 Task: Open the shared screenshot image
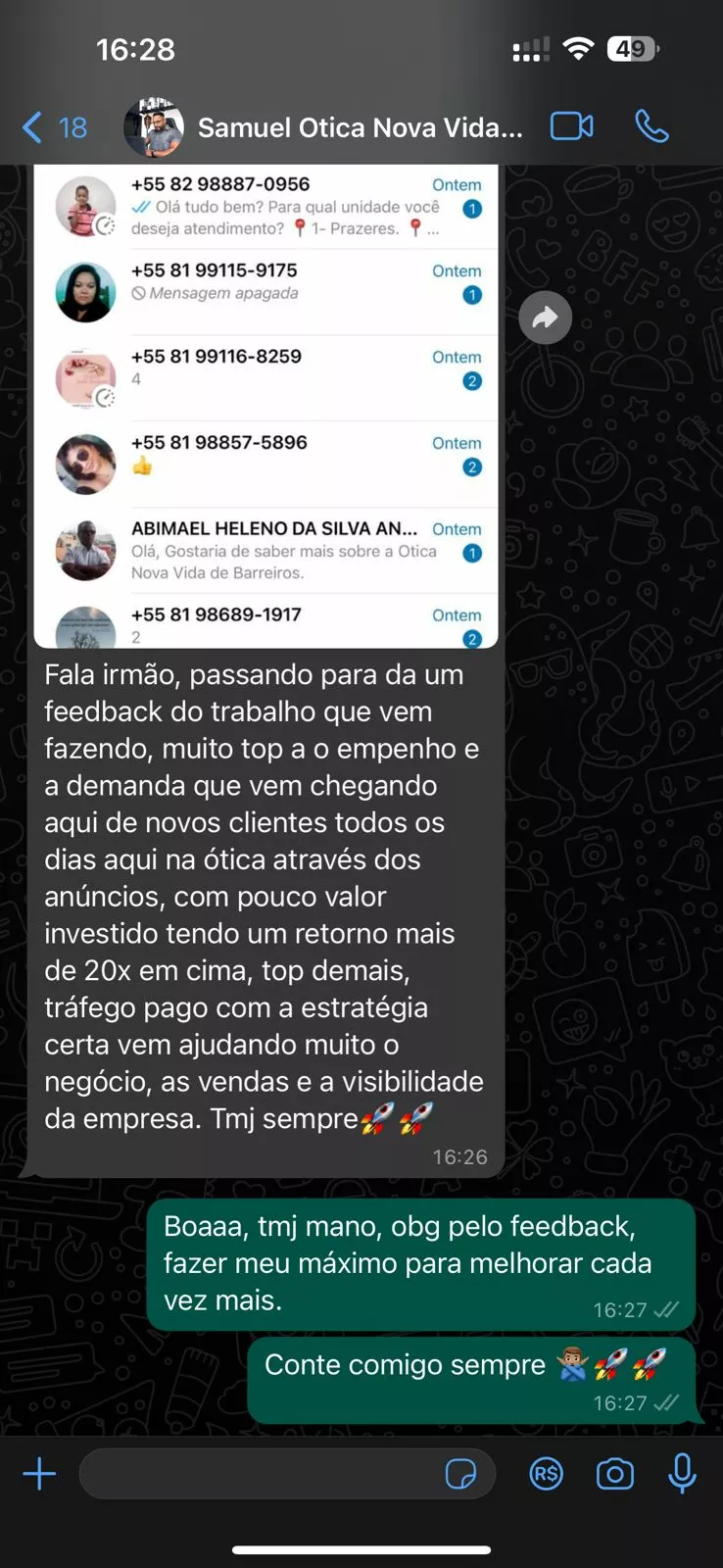(265, 406)
